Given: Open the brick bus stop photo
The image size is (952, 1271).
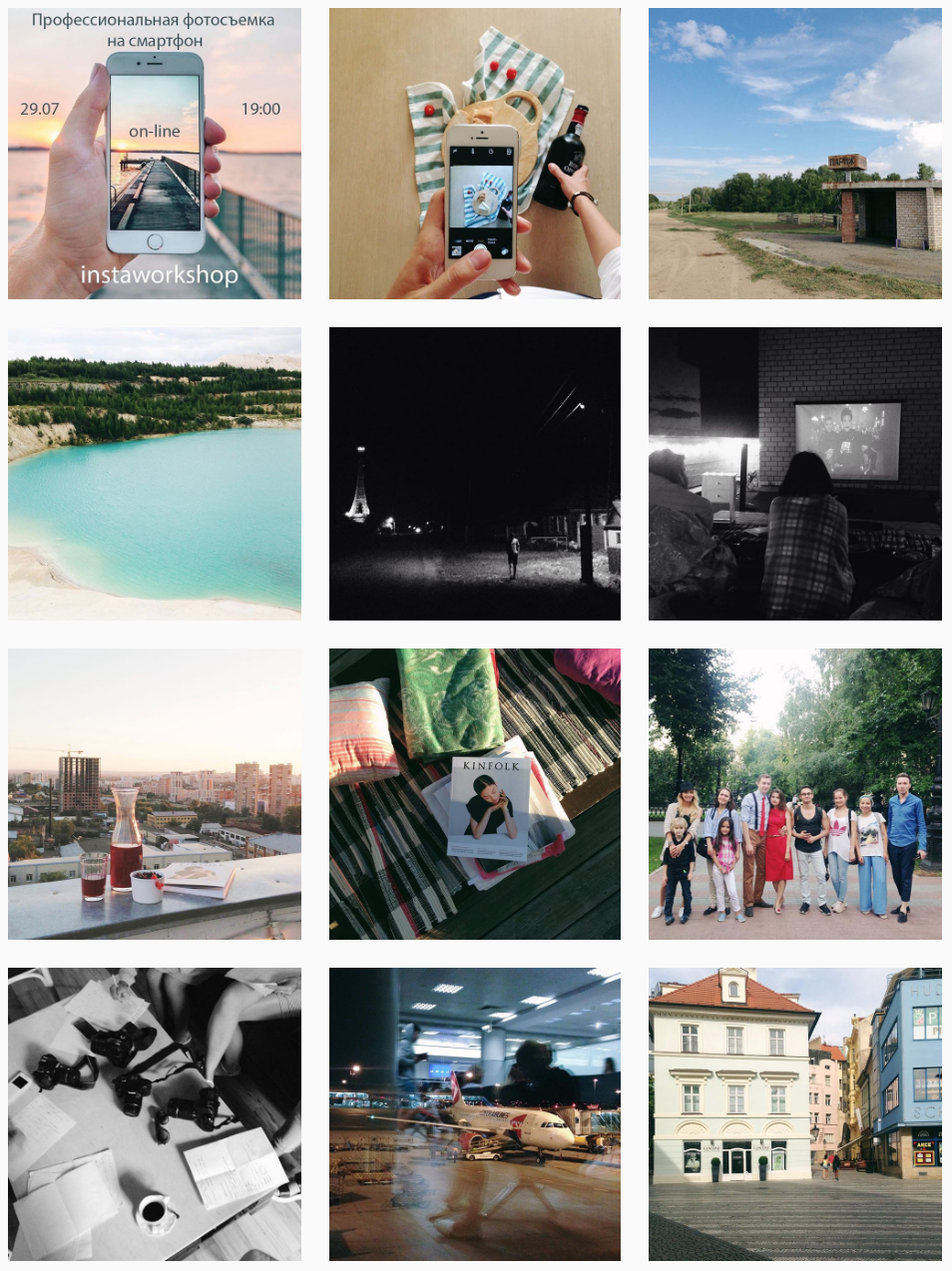Looking at the screenshot, I should pyautogui.click(x=795, y=154).
